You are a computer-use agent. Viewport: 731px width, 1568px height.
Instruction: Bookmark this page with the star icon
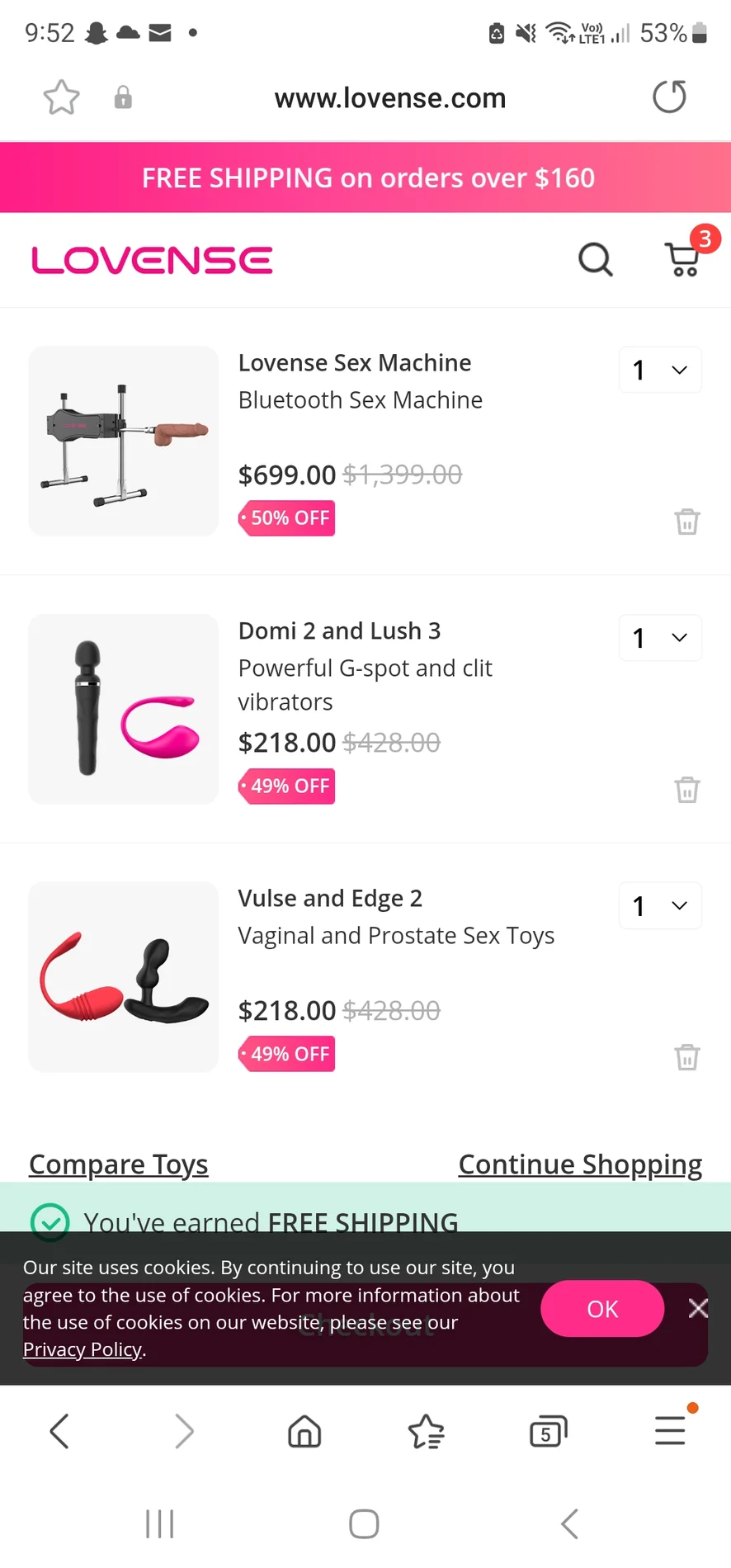(x=61, y=97)
